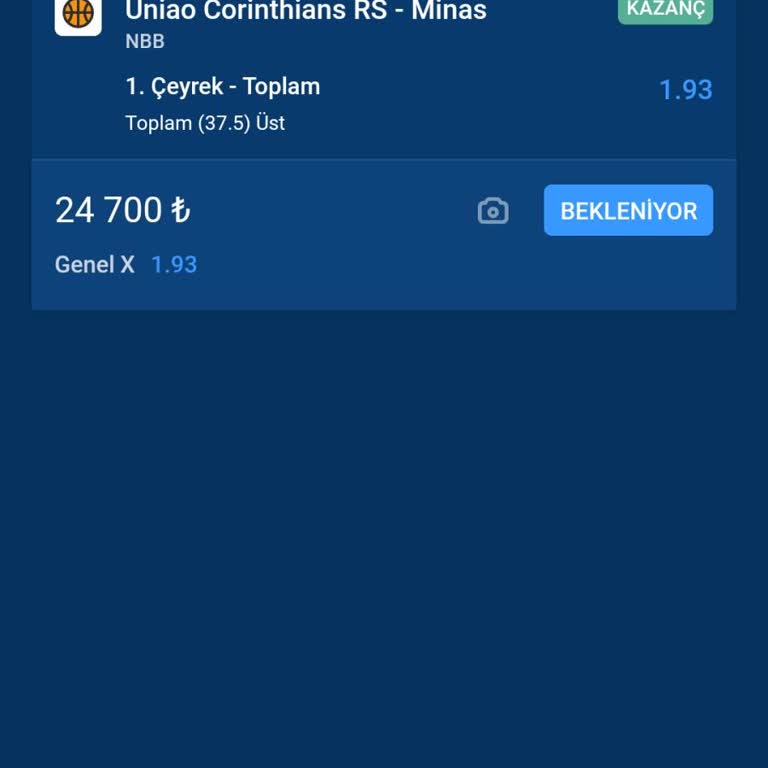Open the Uniao Corinthians RS - Minas bet

[x=306, y=12]
